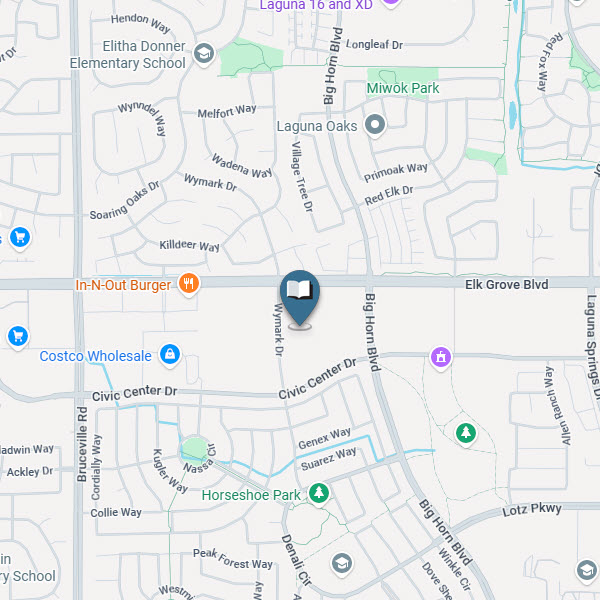This screenshot has height=600, width=600.
Task: Open the purple place-of-worship marker near Civic Center Dr
Action: pyautogui.click(x=439, y=356)
